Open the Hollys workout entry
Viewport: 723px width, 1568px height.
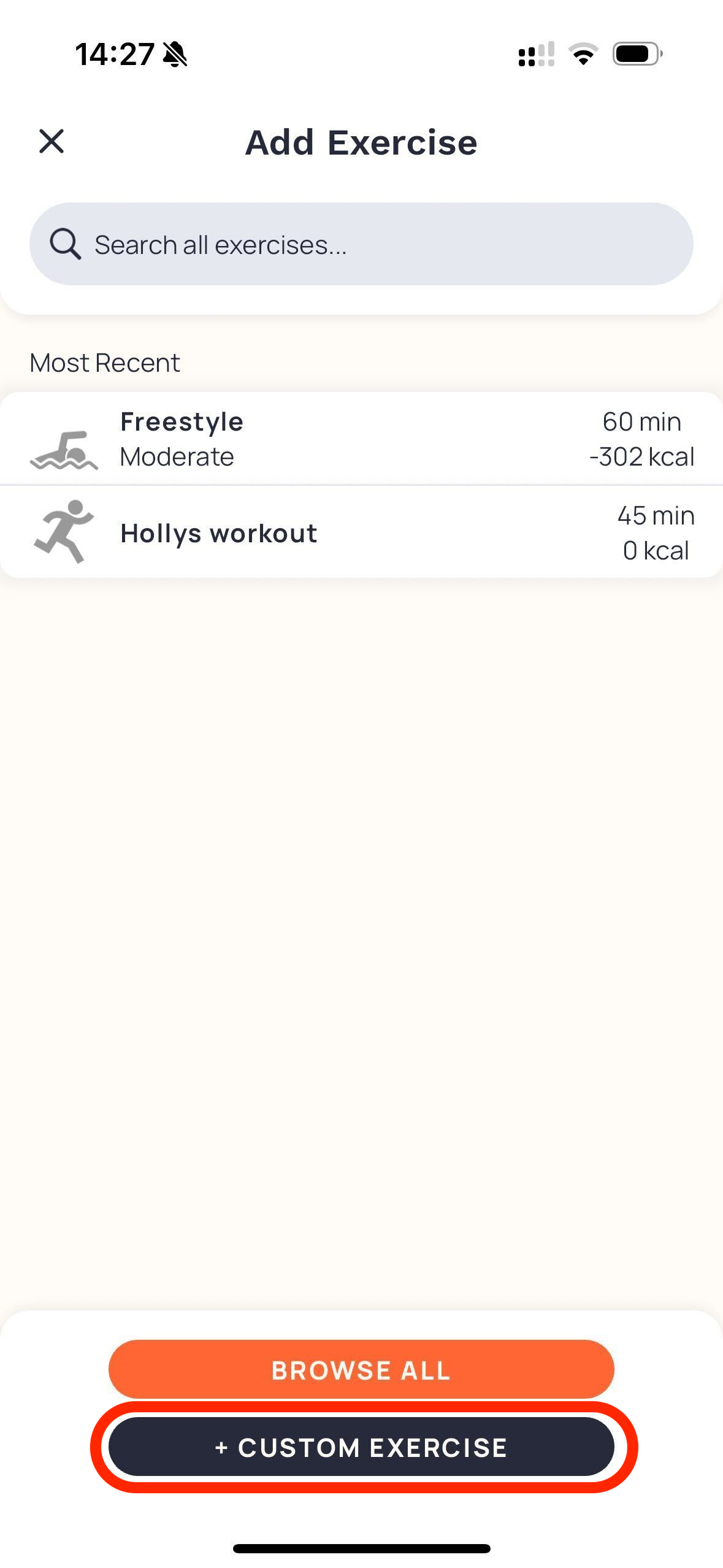pos(361,532)
